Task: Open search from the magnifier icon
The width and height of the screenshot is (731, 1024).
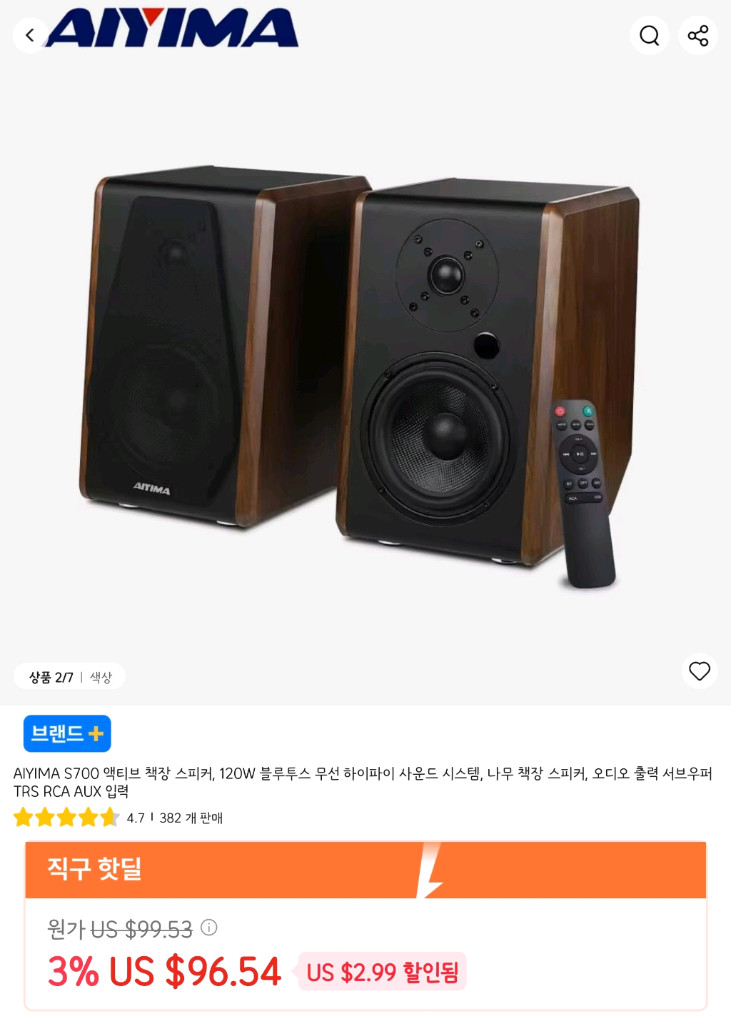Action: (x=649, y=36)
